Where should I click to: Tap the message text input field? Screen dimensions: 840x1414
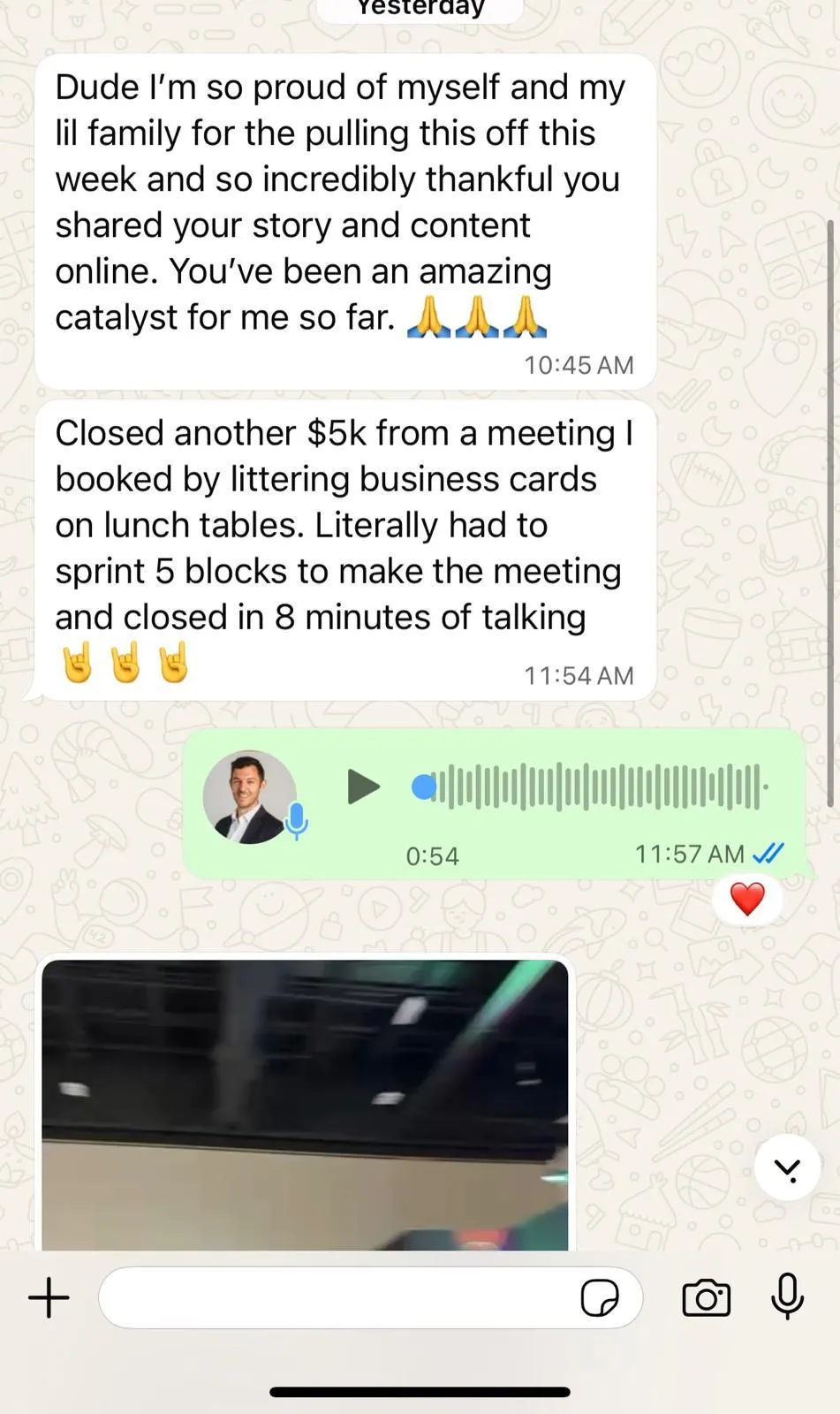coord(336,1298)
